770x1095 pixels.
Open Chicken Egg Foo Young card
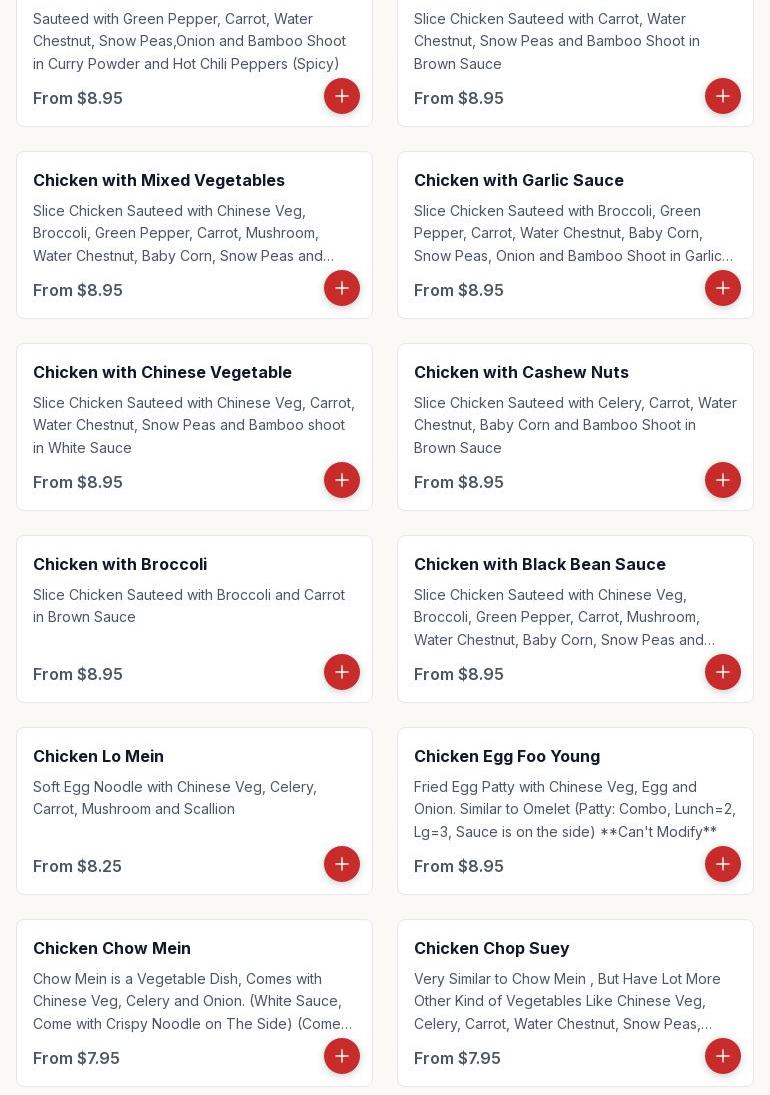[x=506, y=757]
